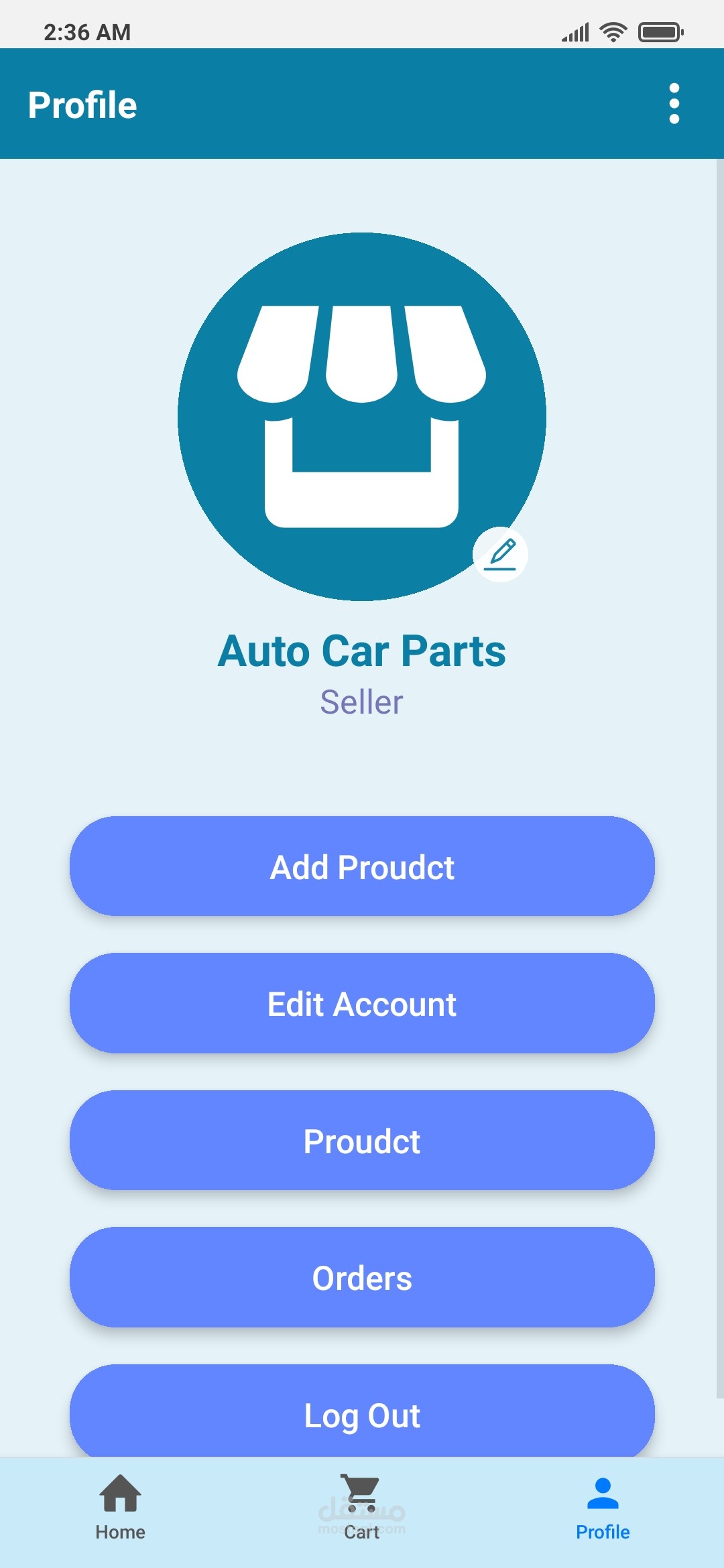
Task: Tap the Add Proudct button
Action: (x=362, y=866)
